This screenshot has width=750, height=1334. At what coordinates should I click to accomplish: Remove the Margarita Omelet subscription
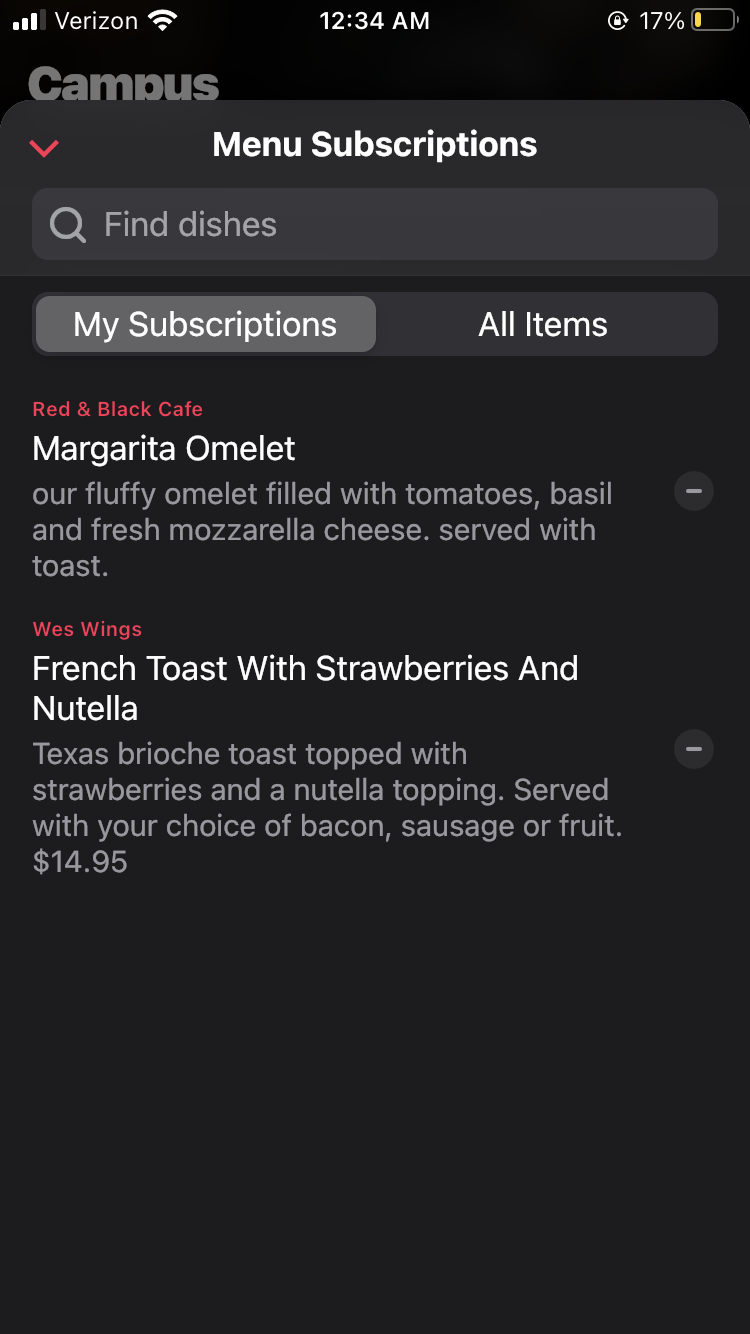(x=694, y=491)
